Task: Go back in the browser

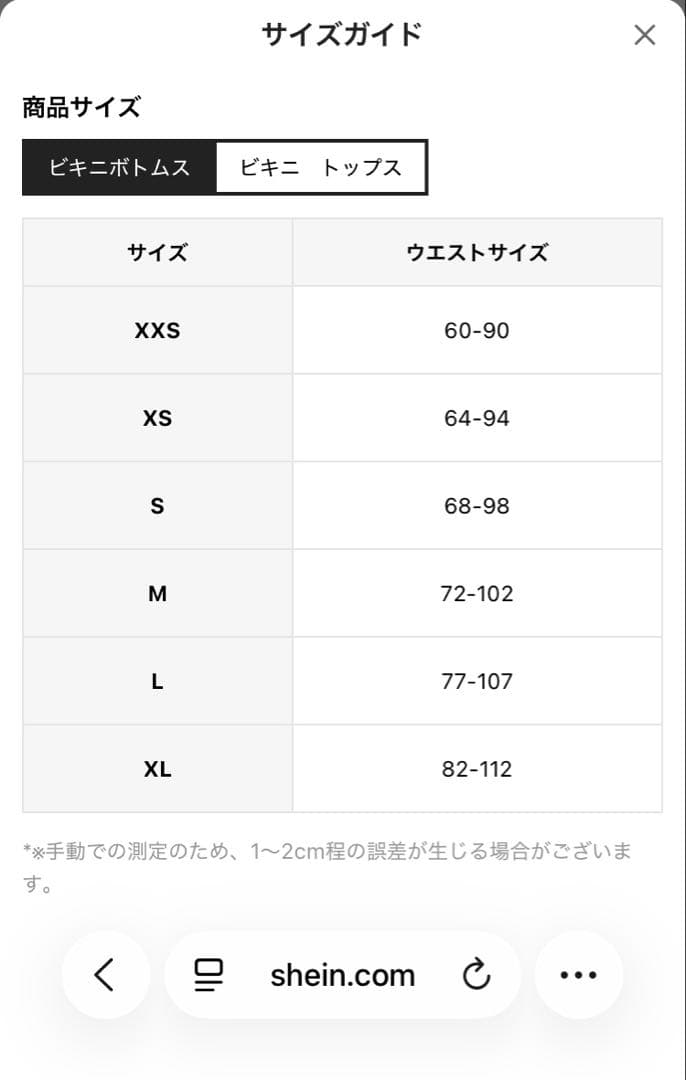Action: [105, 975]
